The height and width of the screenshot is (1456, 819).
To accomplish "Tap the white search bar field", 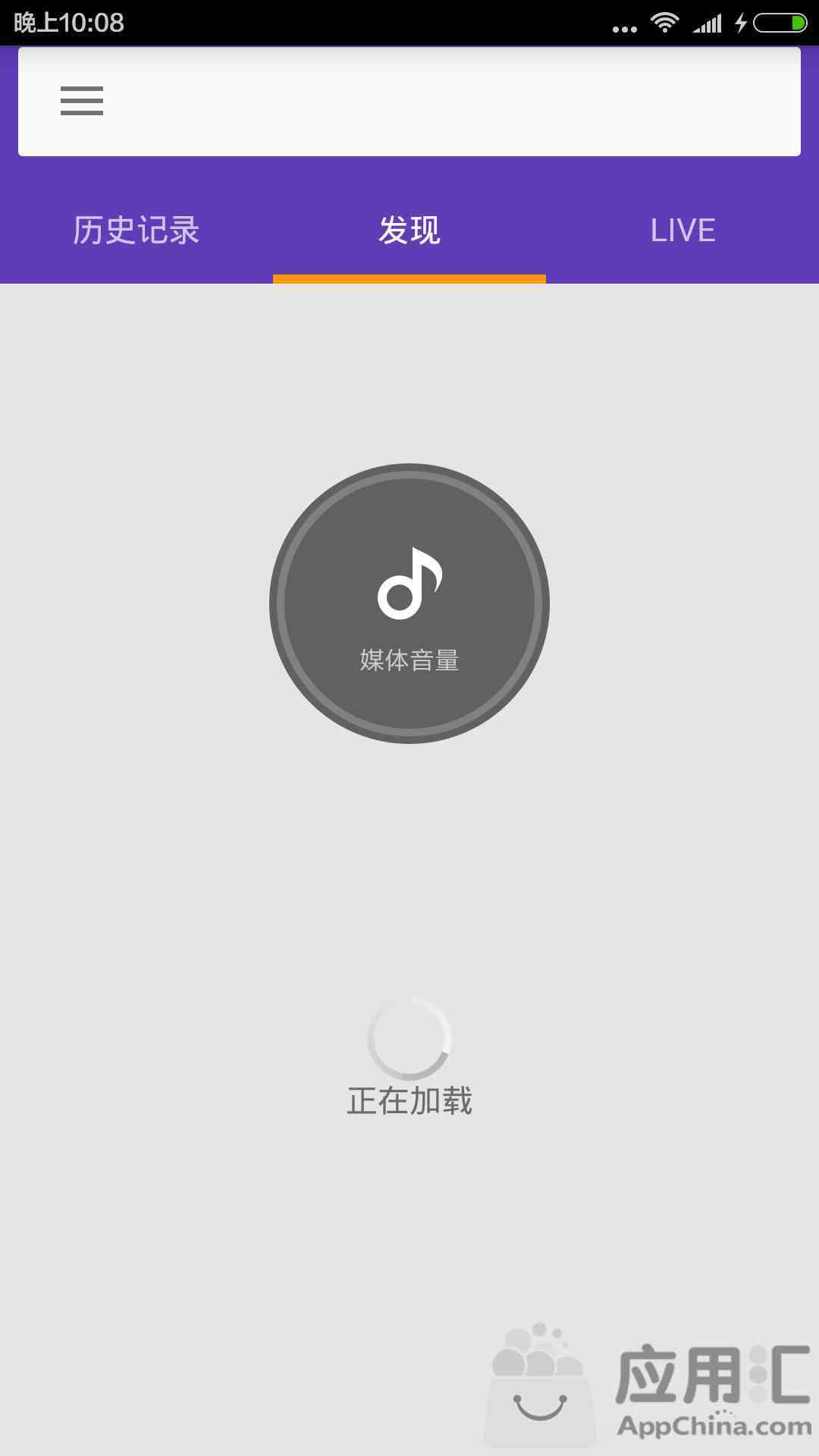I will (x=455, y=102).
